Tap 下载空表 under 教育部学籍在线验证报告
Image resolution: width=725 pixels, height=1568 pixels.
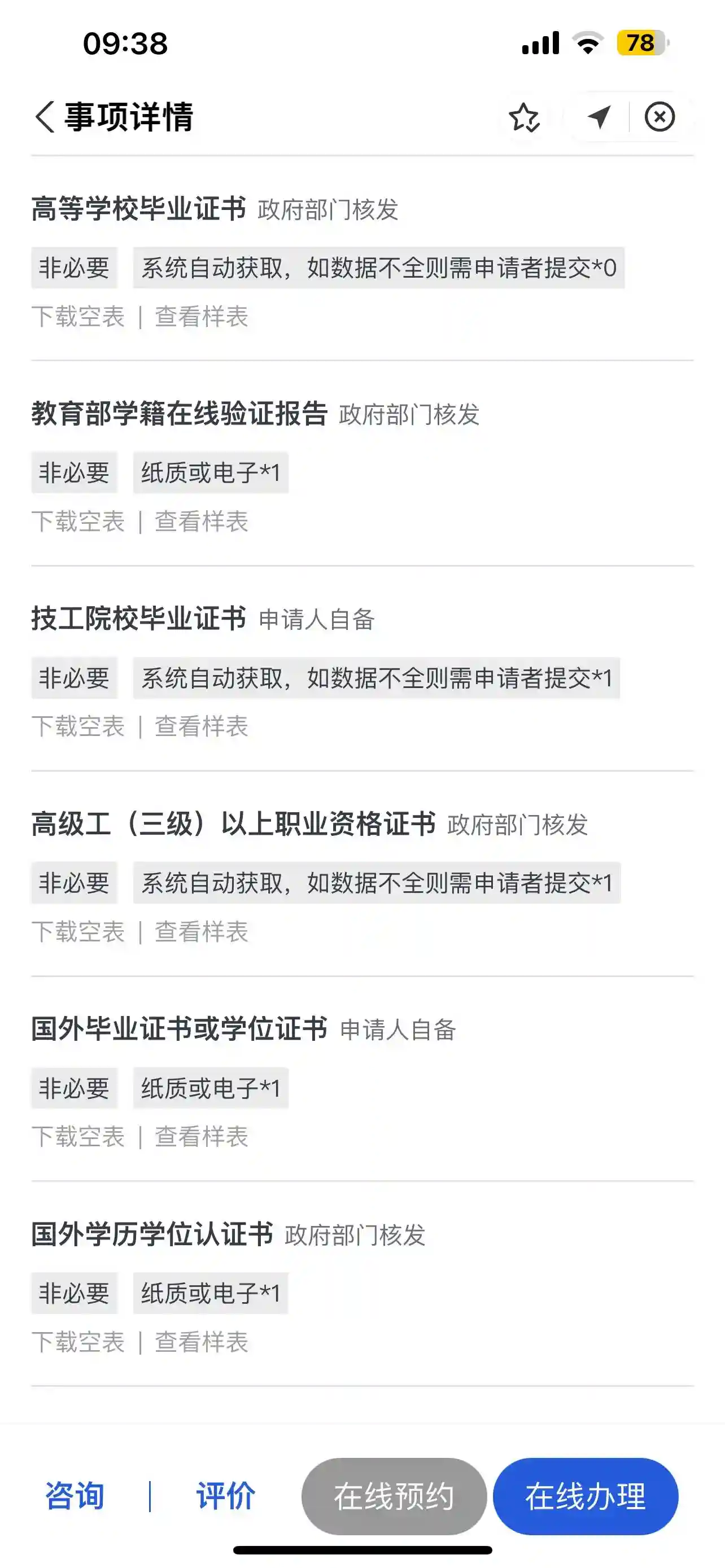(x=78, y=522)
